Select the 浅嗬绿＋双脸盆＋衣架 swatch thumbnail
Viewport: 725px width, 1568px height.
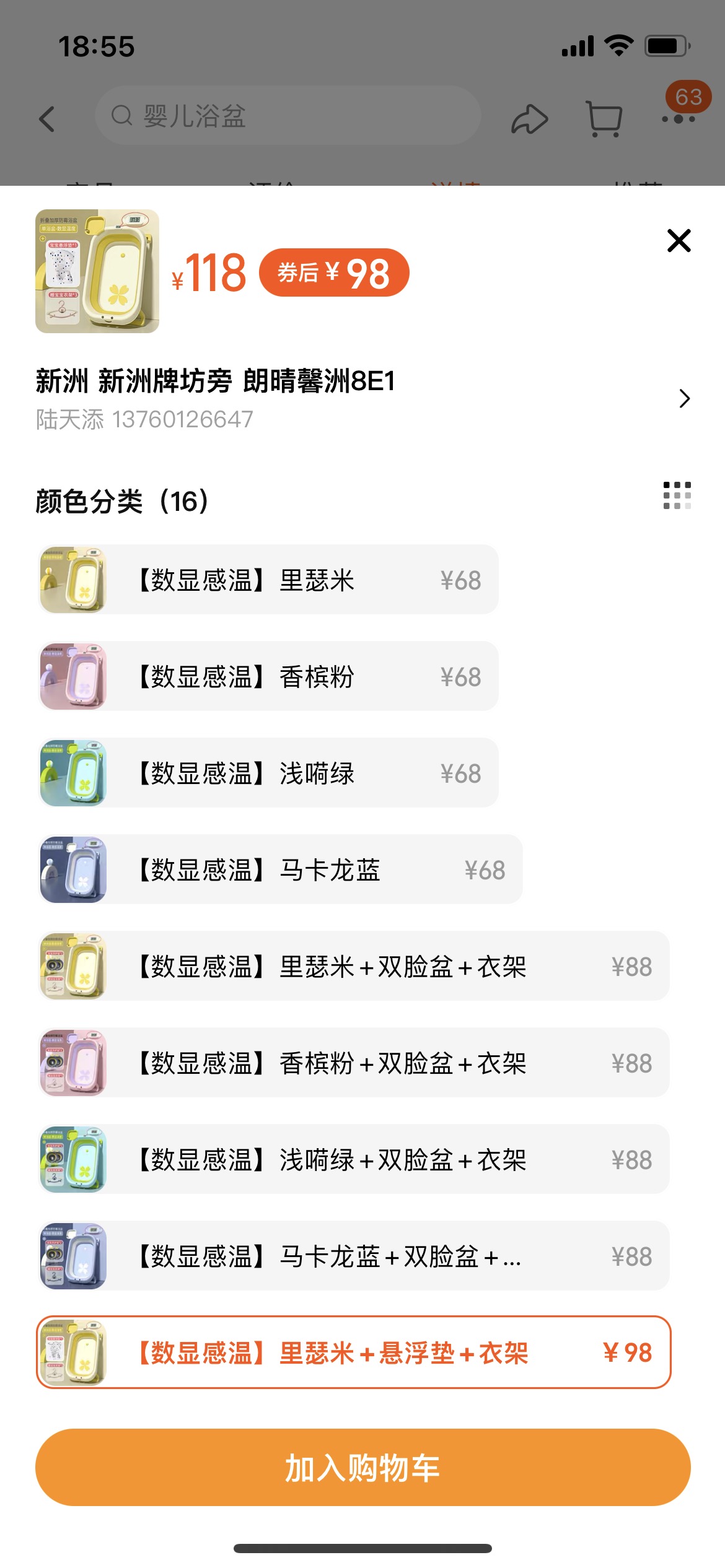pos(73,1160)
